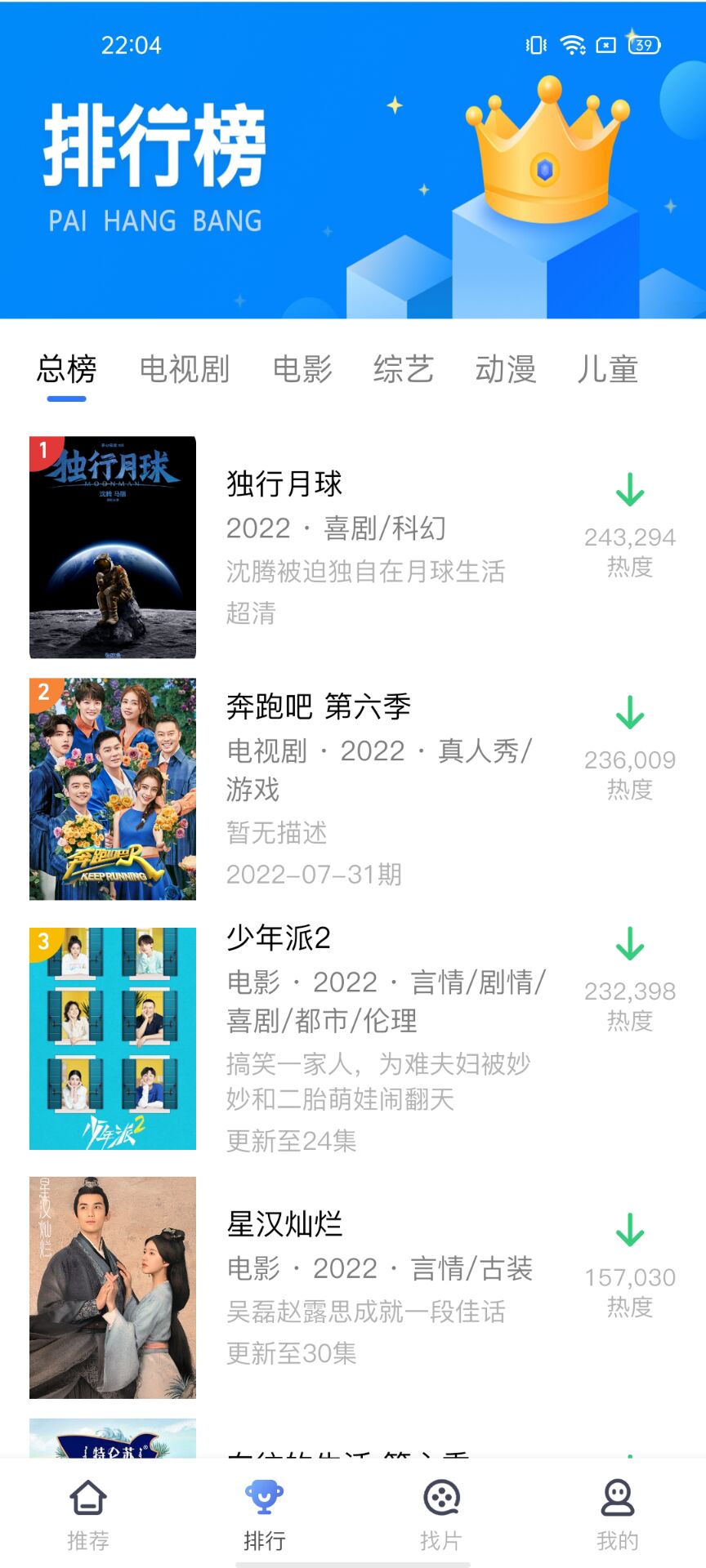Viewport: 706px width, 1568px height.
Task: Open the 找片 bottom tab
Action: pyautogui.click(x=441, y=1515)
